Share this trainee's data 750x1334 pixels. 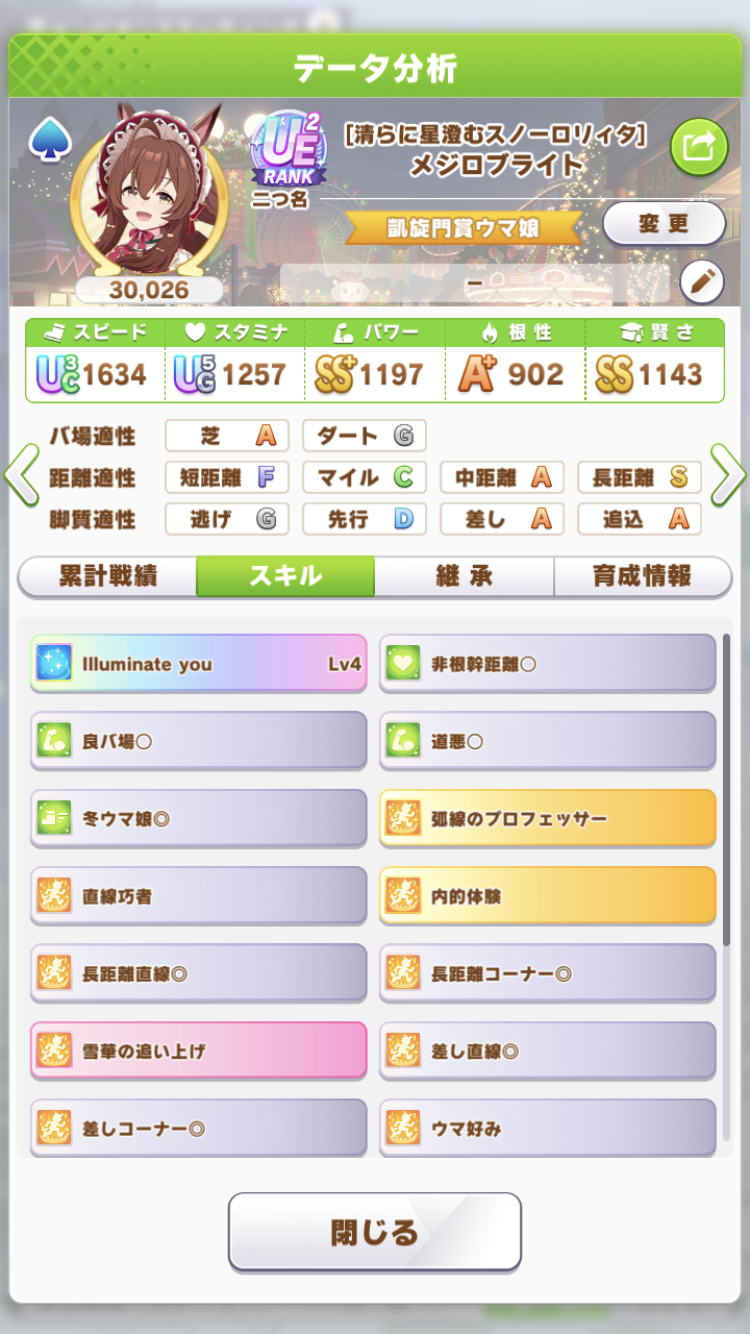[x=699, y=147]
